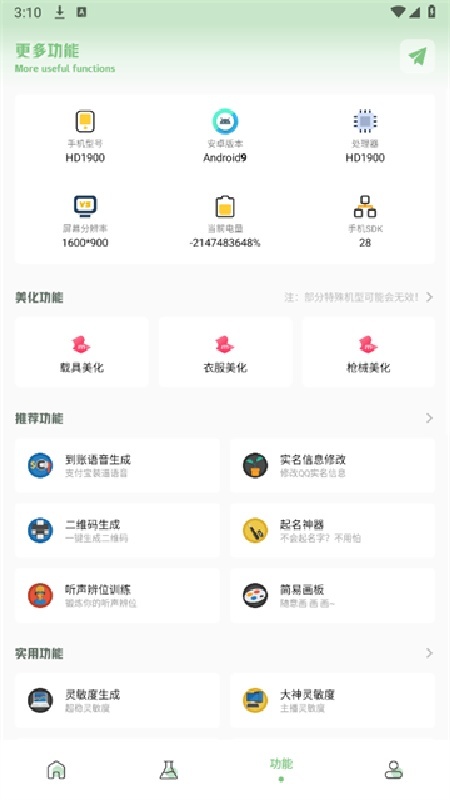
Task: Open 衣服美化 card
Action: click(225, 352)
